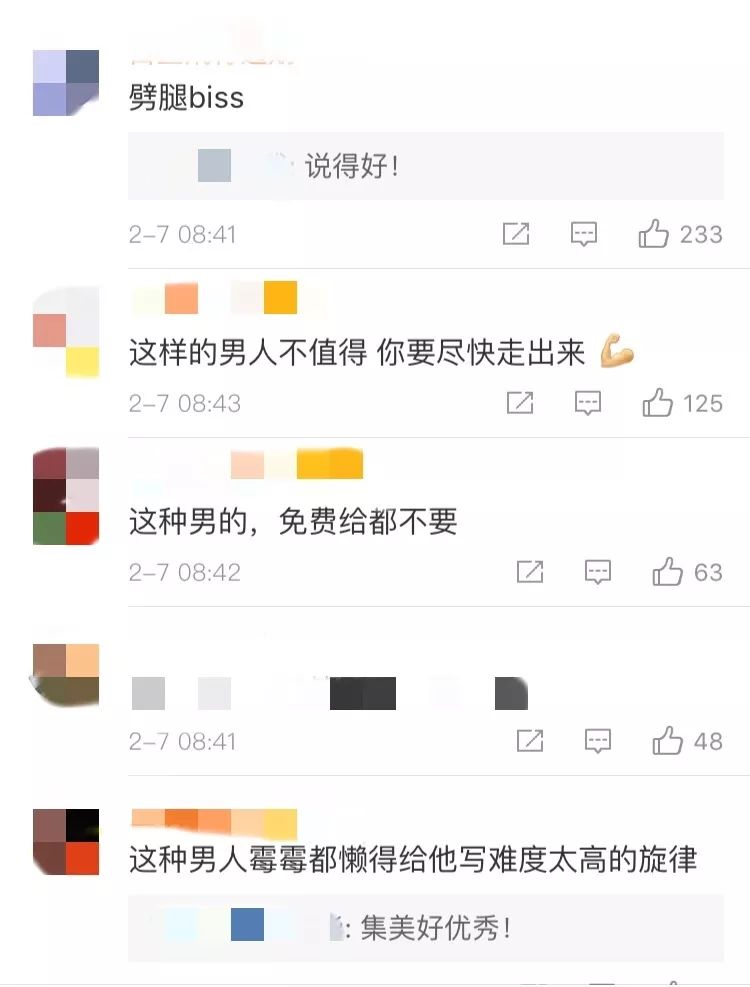This screenshot has height=987, width=750.
Task: Repost the comment 这样的男人不值得
Action: (x=520, y=403)
